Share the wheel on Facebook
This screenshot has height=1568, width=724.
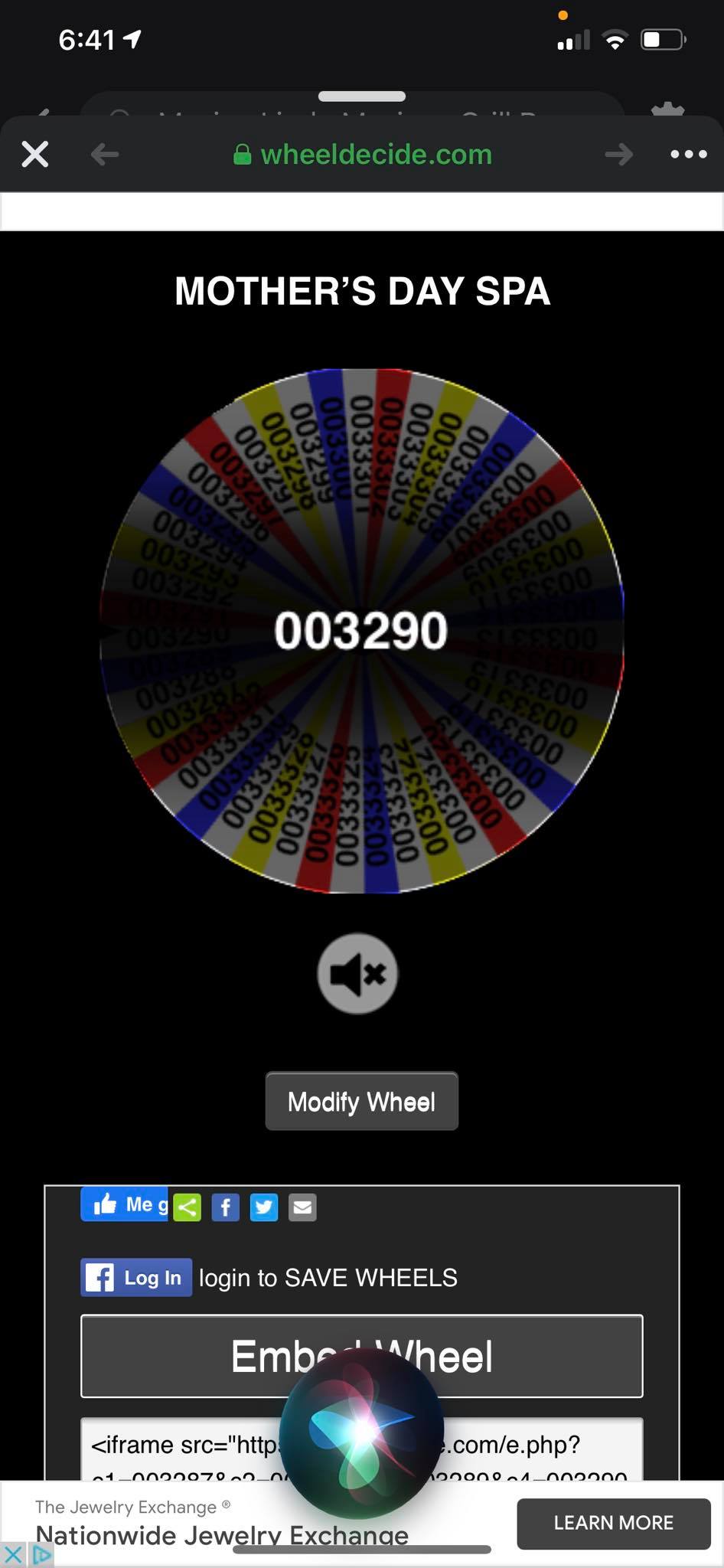pyautogui.click(x=225, y=1207)
